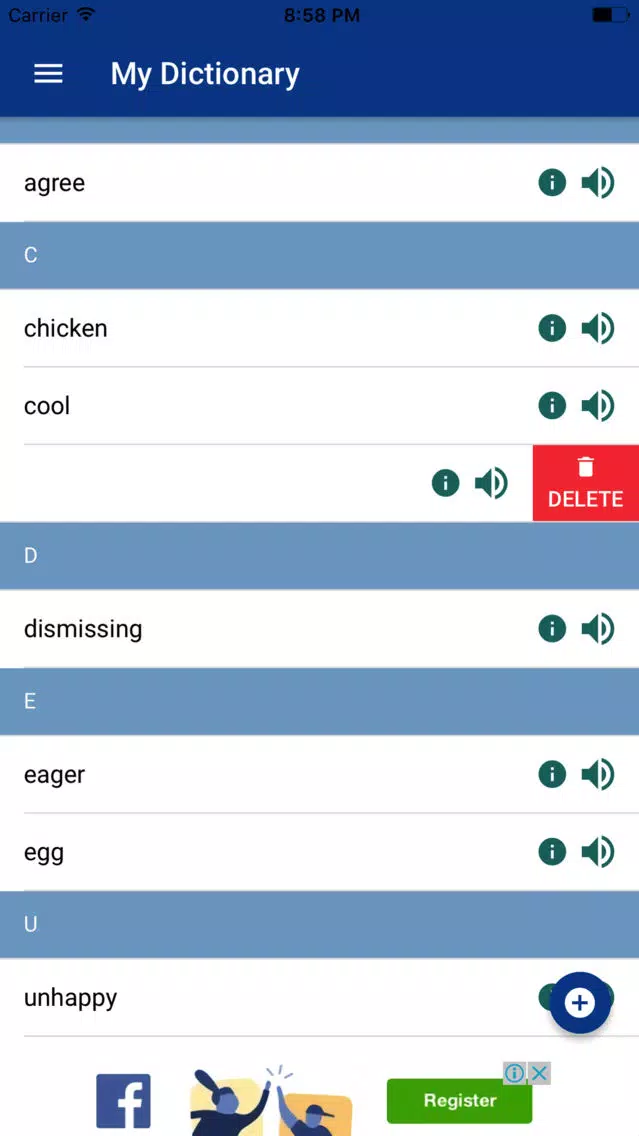This screenshot has height=1136, width=639.
Task: Add a new word with plus button
Action: click(x=580, y=1002)
